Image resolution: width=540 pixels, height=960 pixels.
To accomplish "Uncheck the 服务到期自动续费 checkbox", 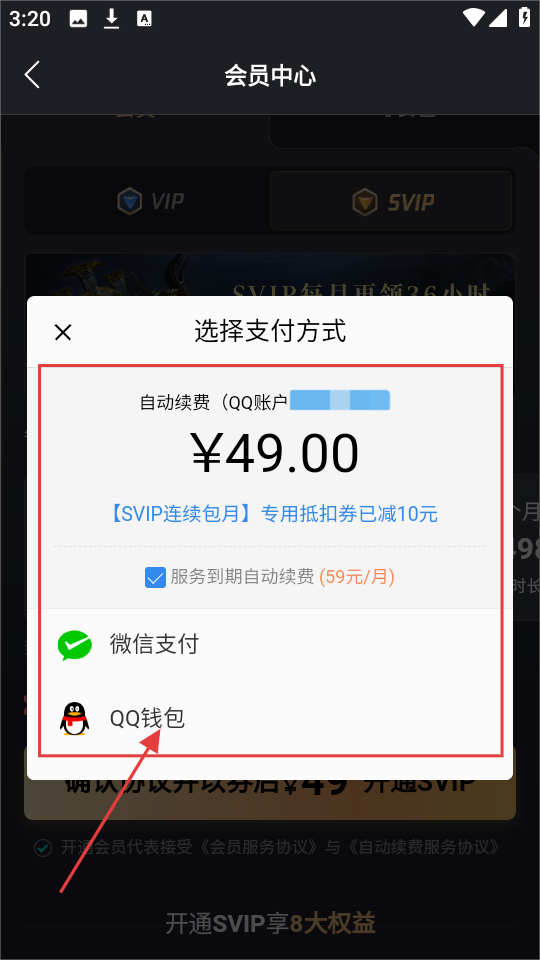I will pyautogui.click(x=156, y=577).
